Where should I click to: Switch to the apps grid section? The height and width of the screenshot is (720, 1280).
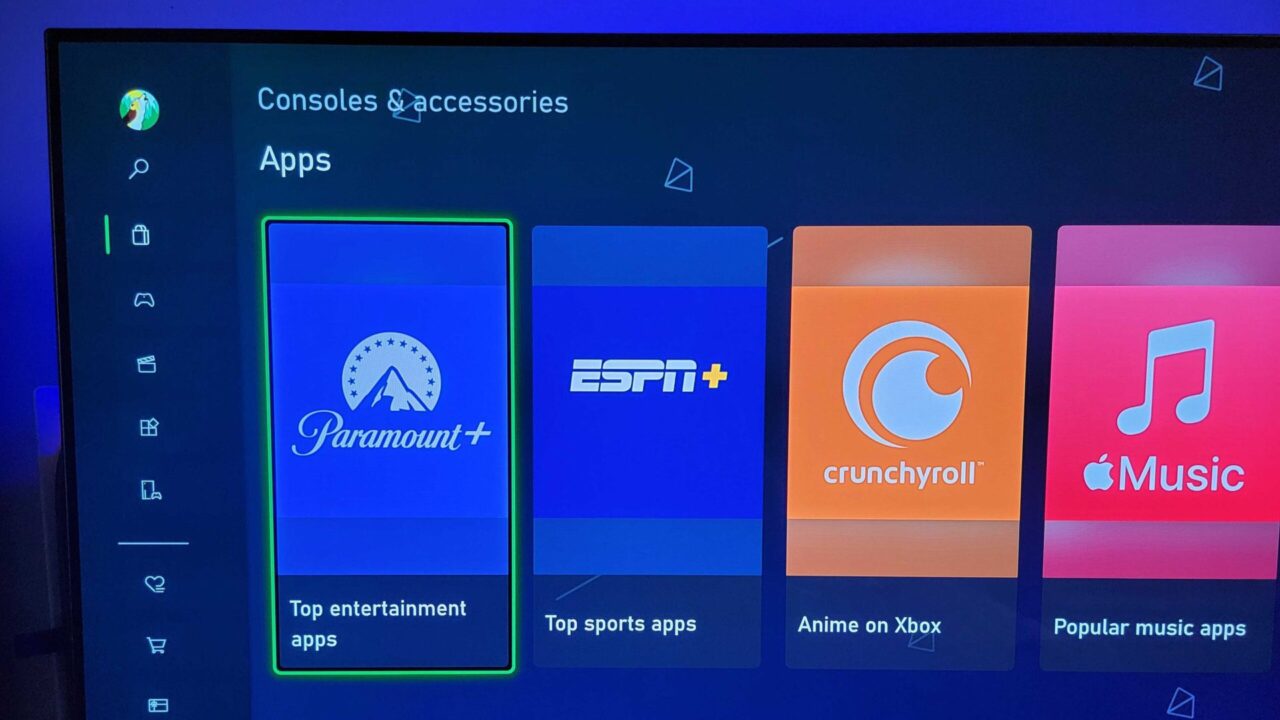(148, 427)
